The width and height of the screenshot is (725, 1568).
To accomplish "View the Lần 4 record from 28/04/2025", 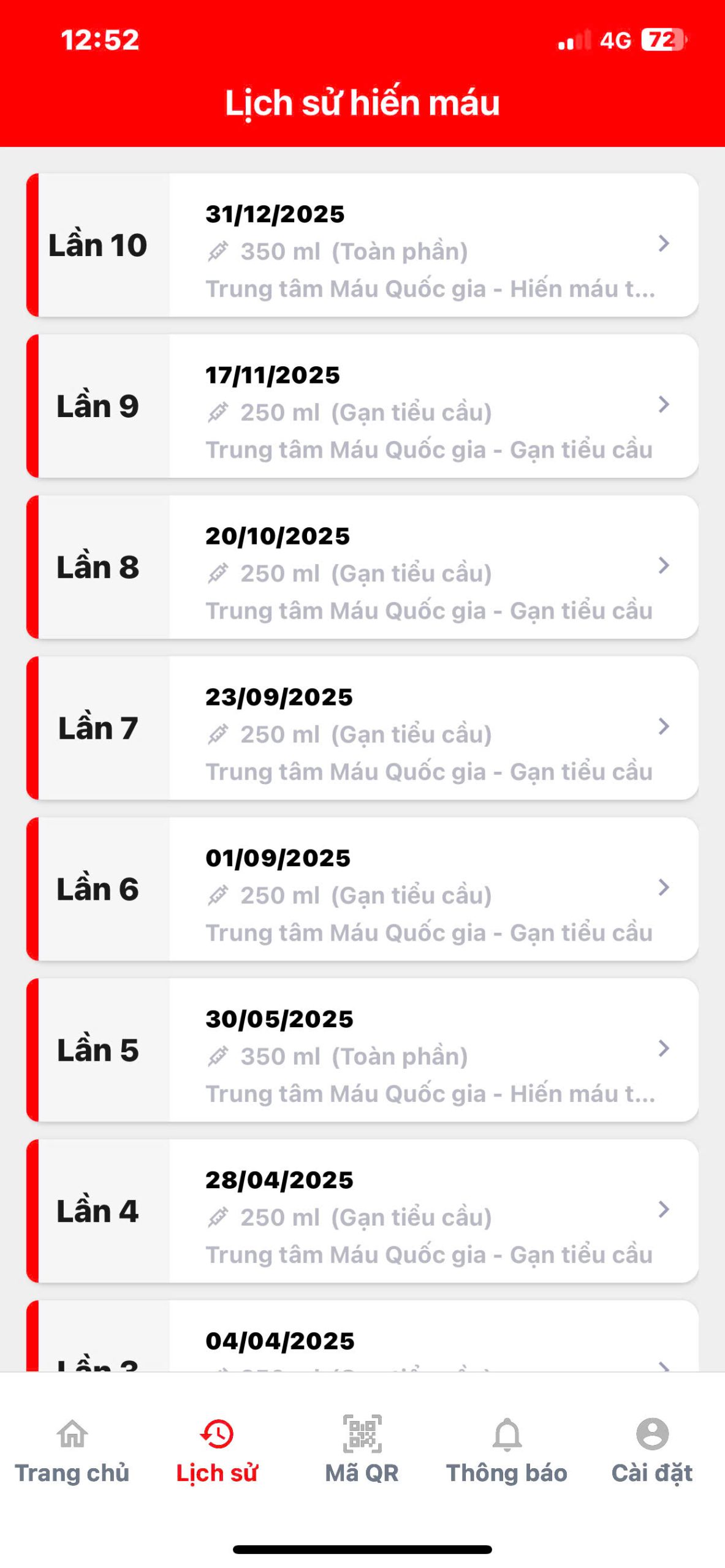I will click(362, 1212).
